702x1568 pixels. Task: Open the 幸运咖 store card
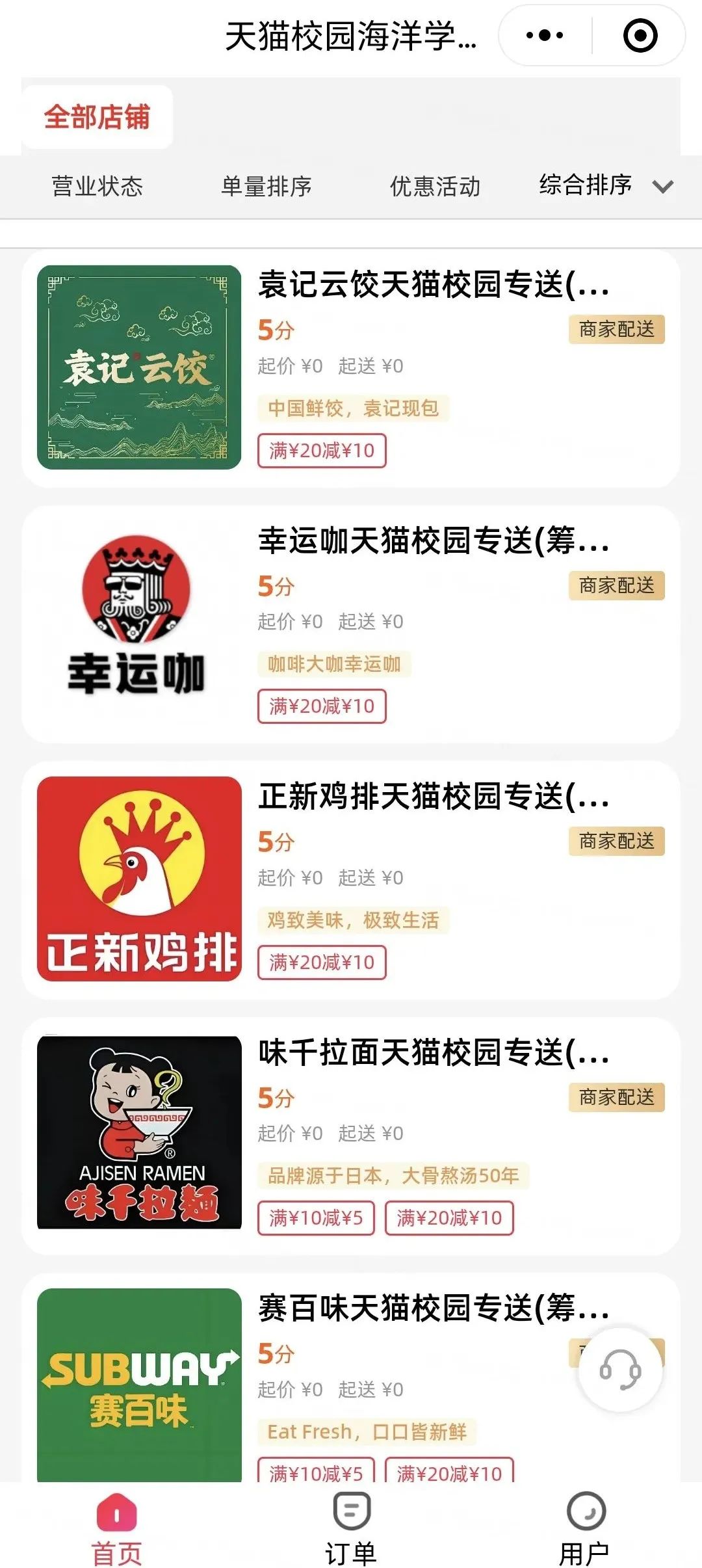[x=351, y=624]
